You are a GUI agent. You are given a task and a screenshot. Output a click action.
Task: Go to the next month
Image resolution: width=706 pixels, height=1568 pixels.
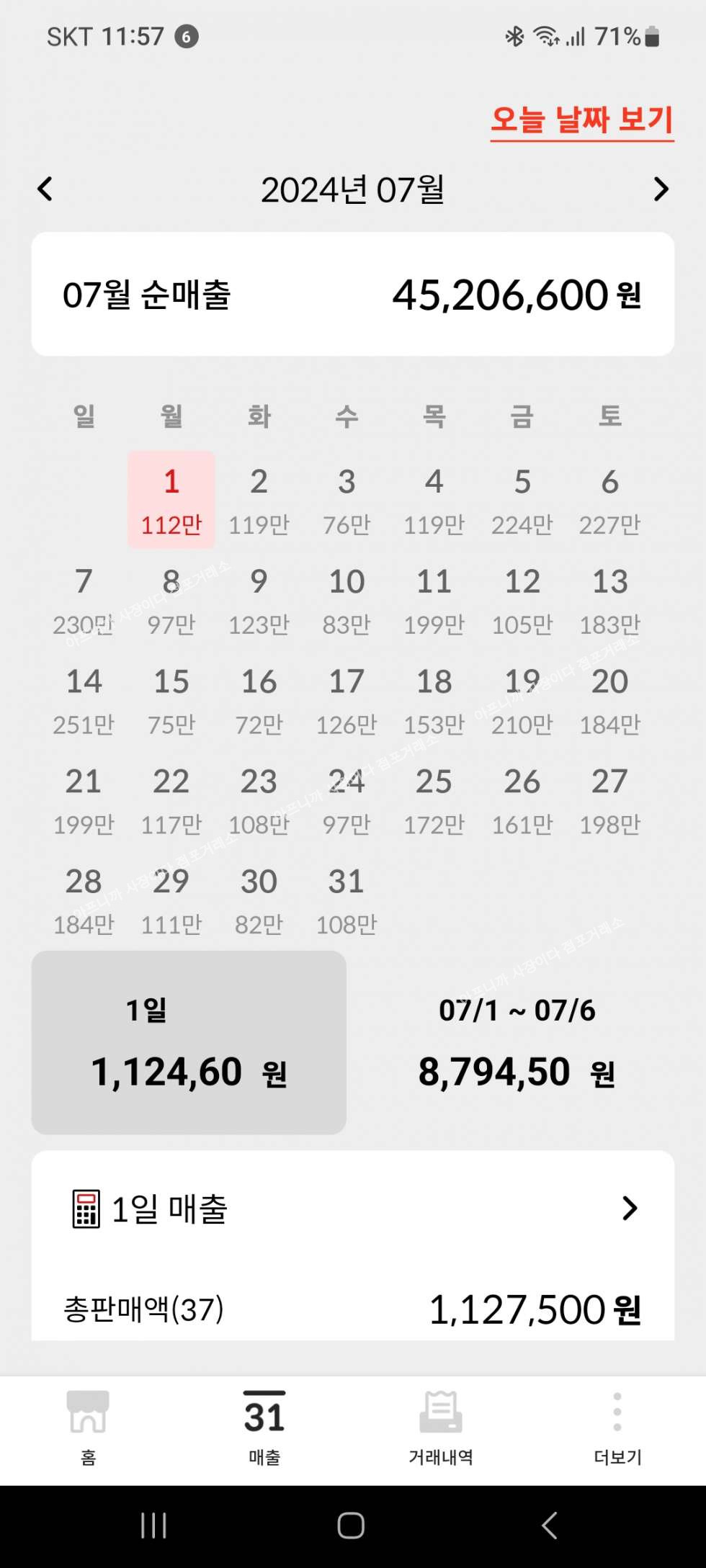(661, 189)
